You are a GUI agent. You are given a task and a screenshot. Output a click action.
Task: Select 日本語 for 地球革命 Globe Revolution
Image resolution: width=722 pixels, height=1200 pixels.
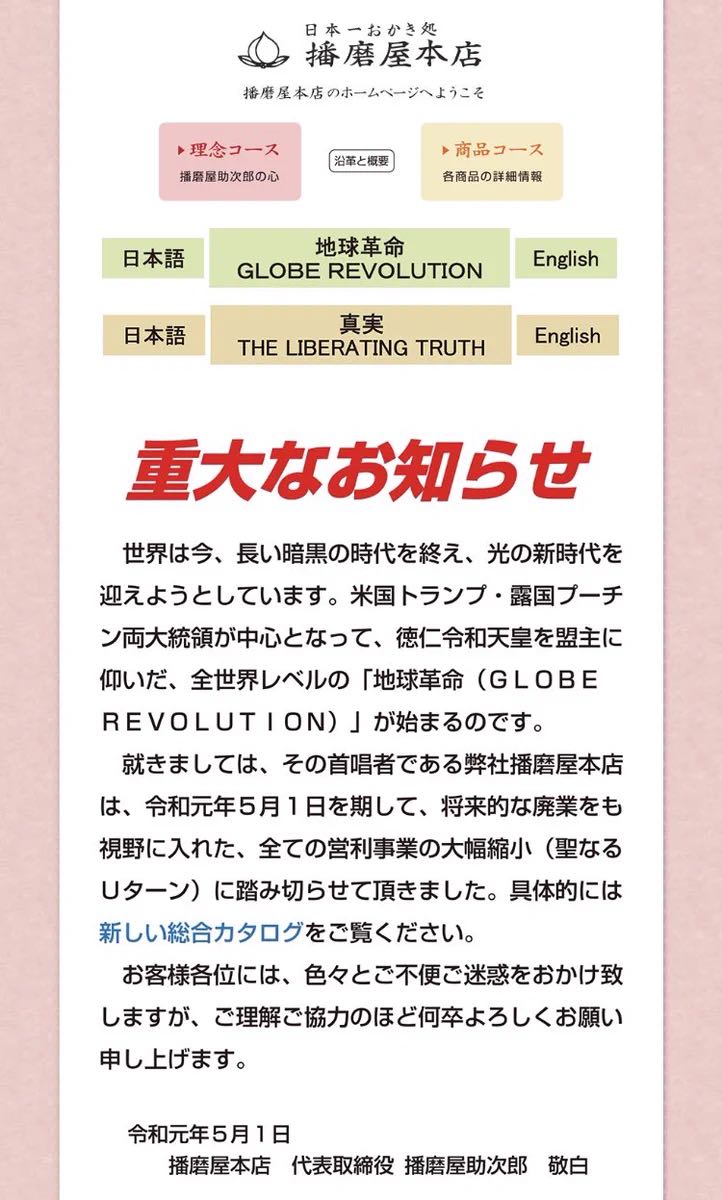click(154, 259)
